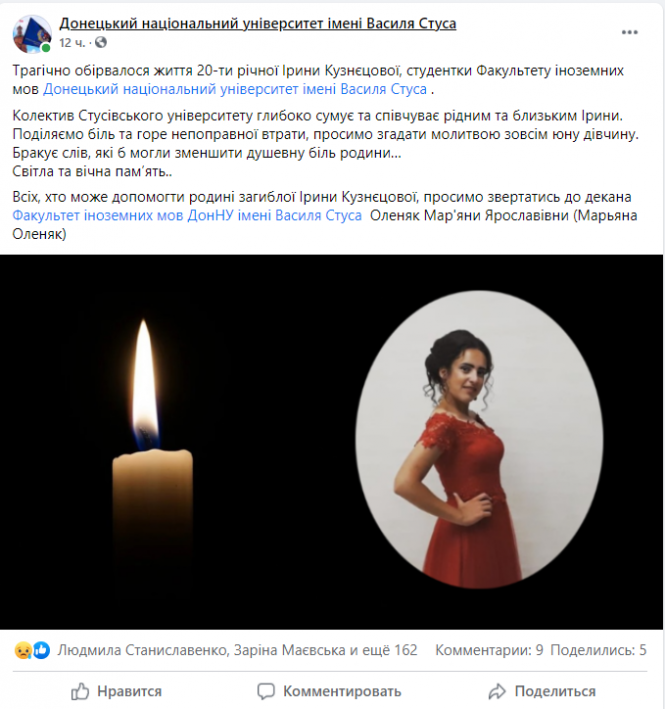Like the post with Нравится
The height and width of the screenshot is (709, 665).
pos(117,691)
